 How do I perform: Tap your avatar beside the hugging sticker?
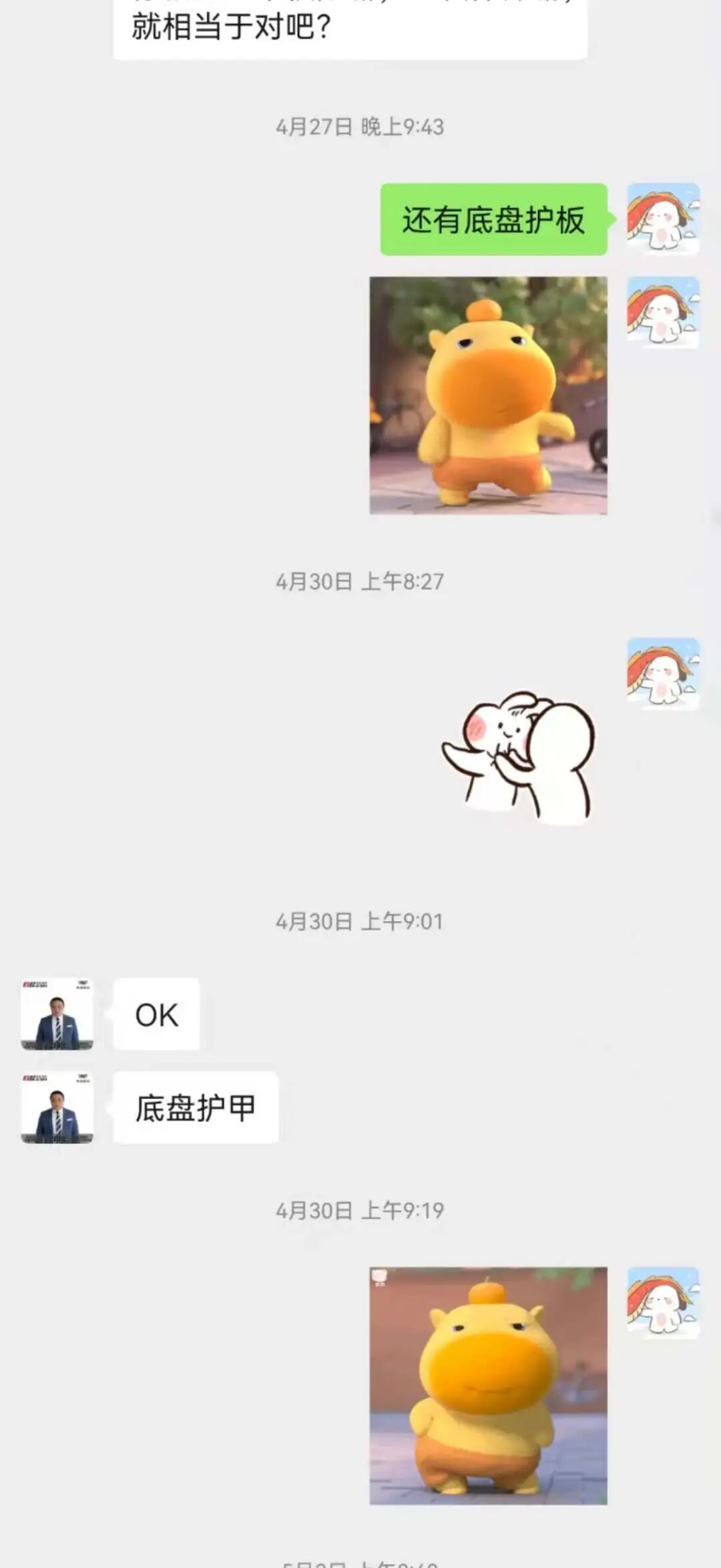pos(663,673)
